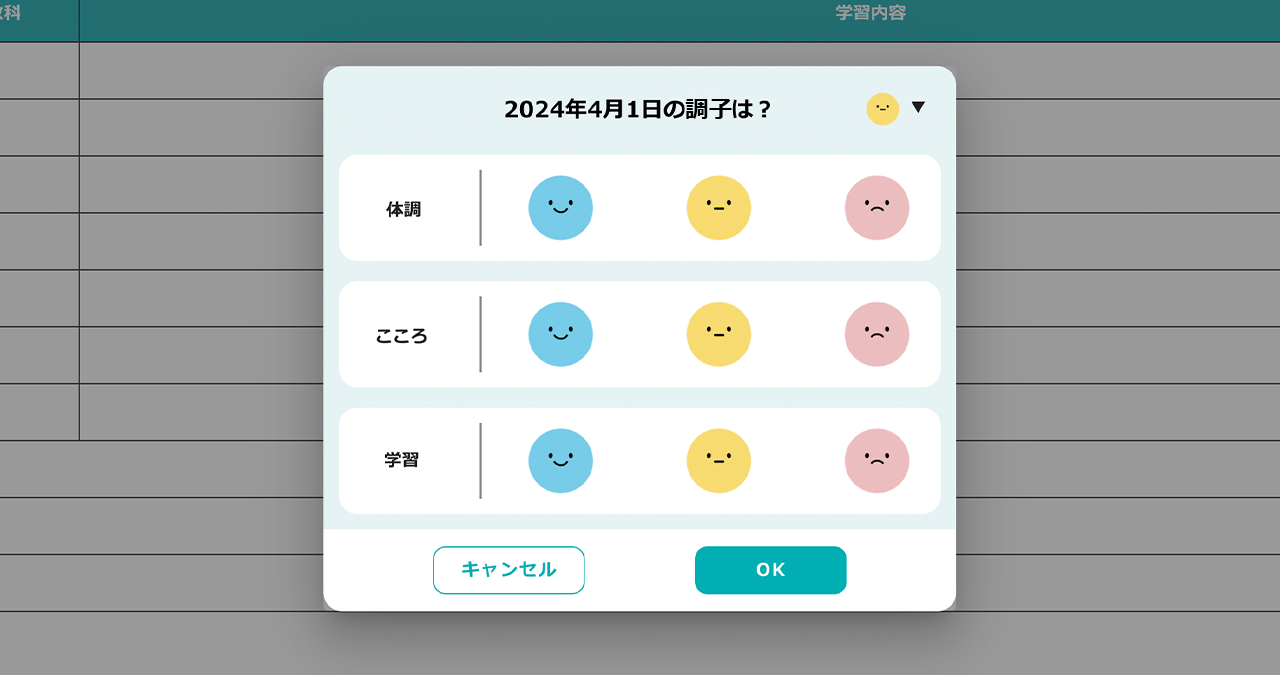The height and width of the screenshot is (675, 1280).
Task: Pick the pink sad face for 体調
Action: coord(876,208)
